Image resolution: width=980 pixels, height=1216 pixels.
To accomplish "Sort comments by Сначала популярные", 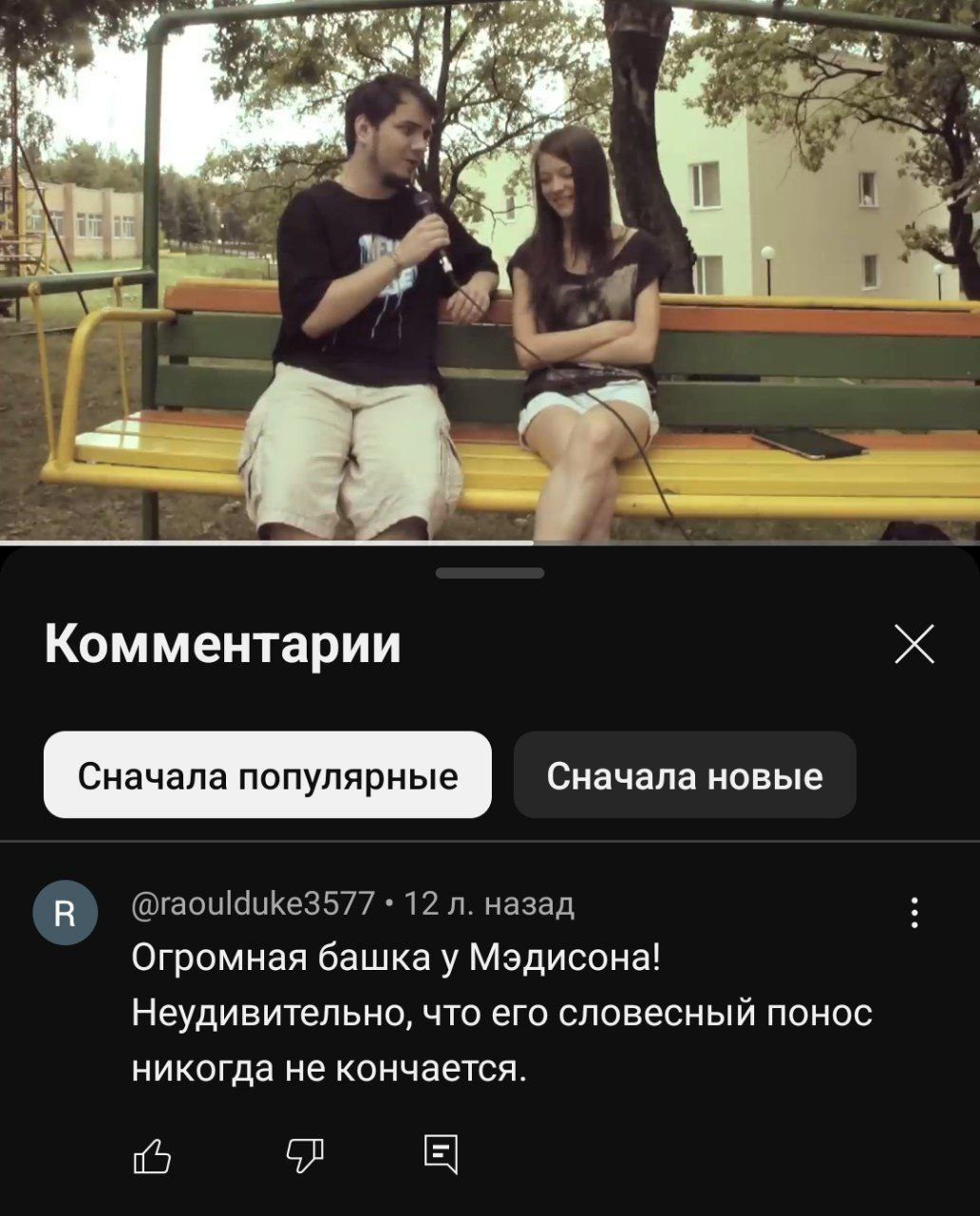I will point(268,775).
